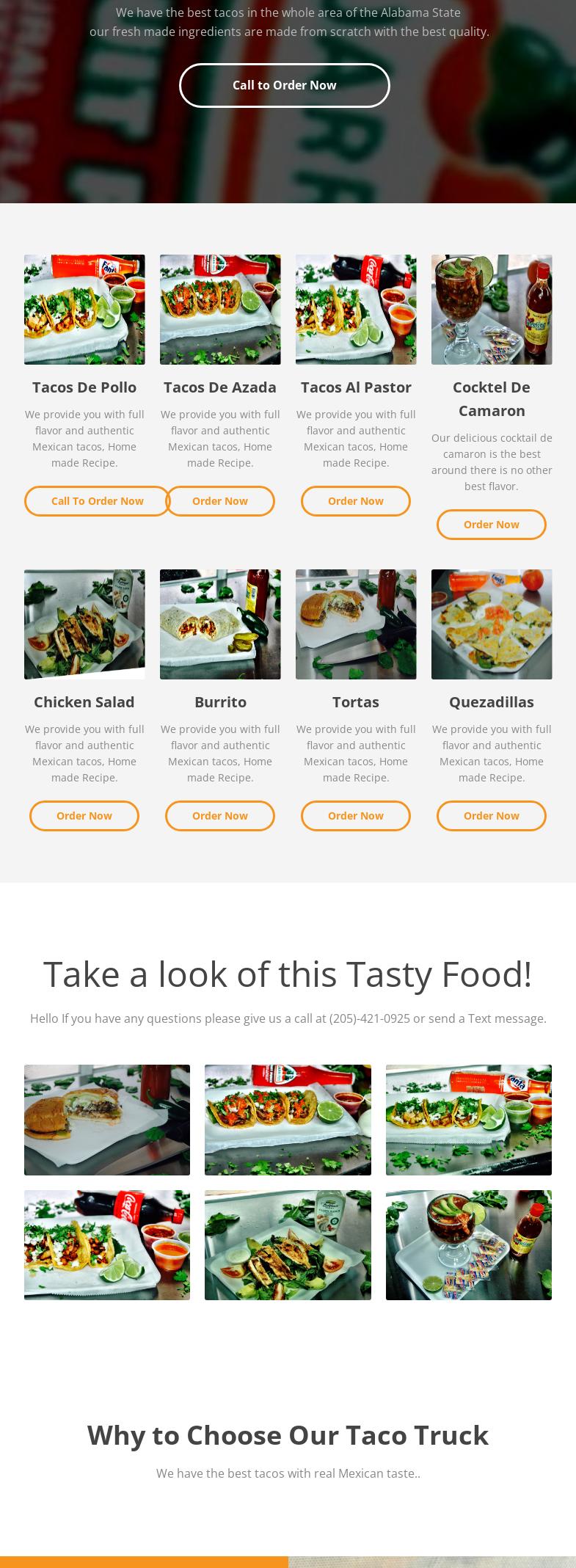Order the Tacos Al Pastor

click(x=355, y=501)
